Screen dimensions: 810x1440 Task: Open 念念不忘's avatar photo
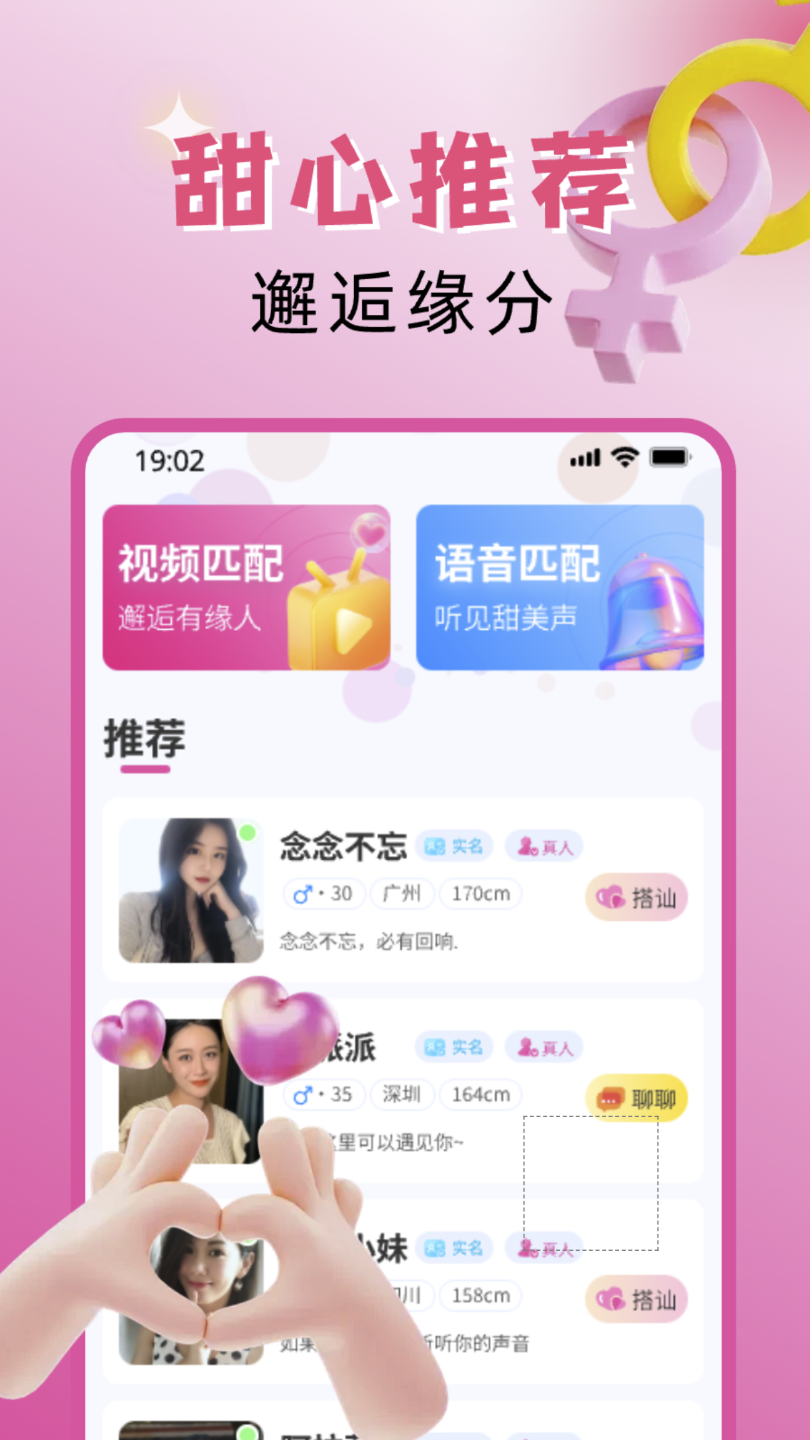pos(190,890)
